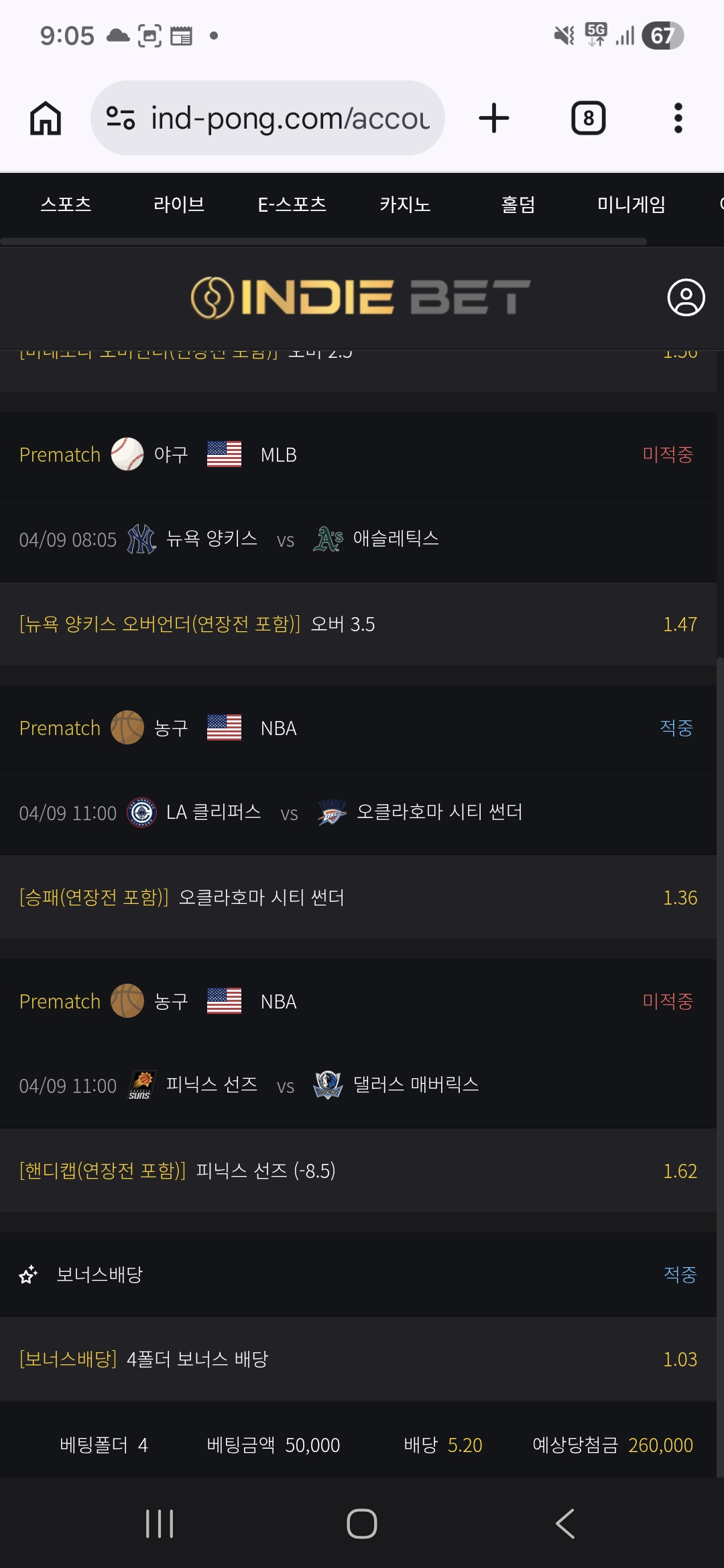The image size is (724, 1568).
Task: Open the browser overflow menu
Action: point(678,119)
